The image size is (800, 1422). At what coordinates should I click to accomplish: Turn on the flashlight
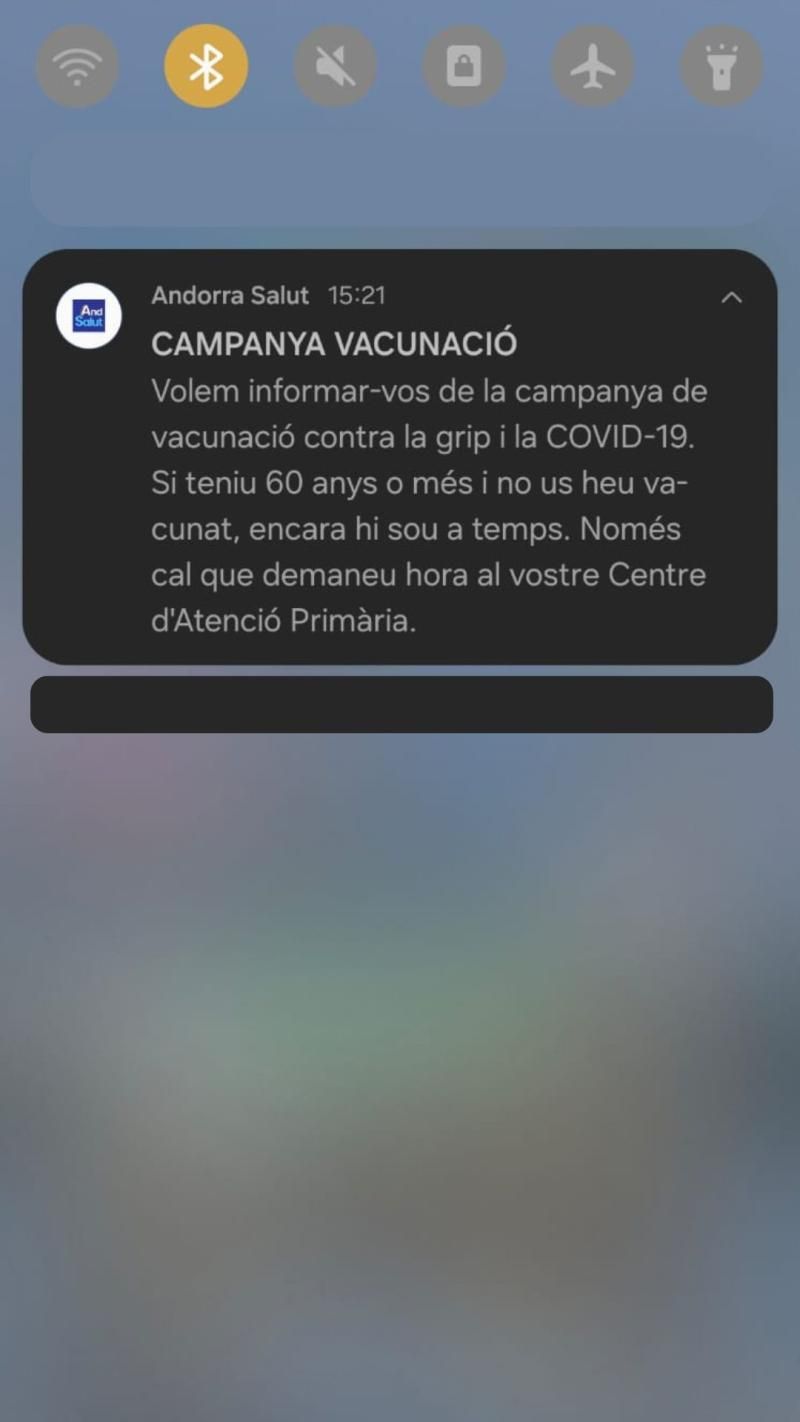click(721, 66)
